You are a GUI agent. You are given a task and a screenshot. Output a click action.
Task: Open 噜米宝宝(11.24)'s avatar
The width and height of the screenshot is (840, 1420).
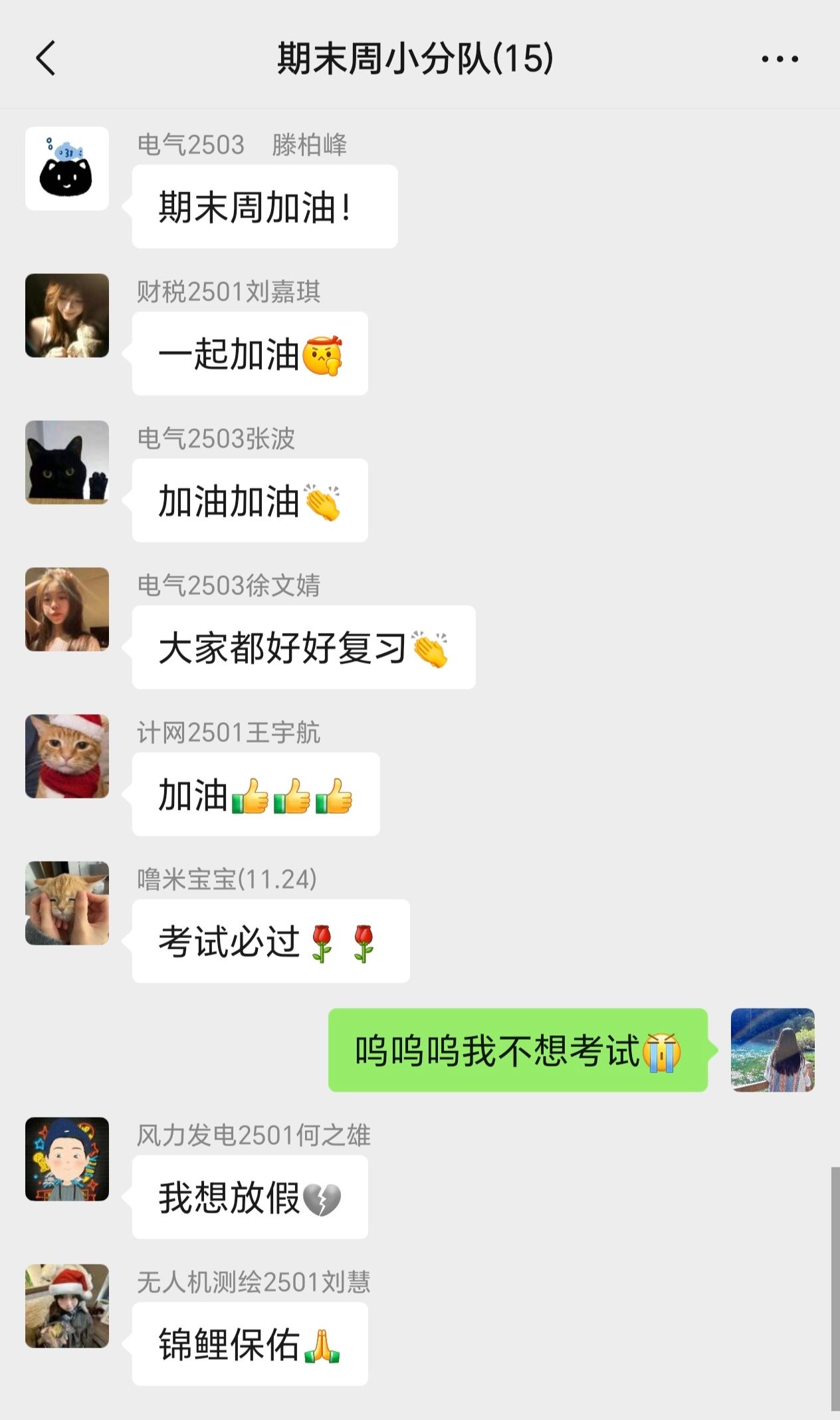67,903
